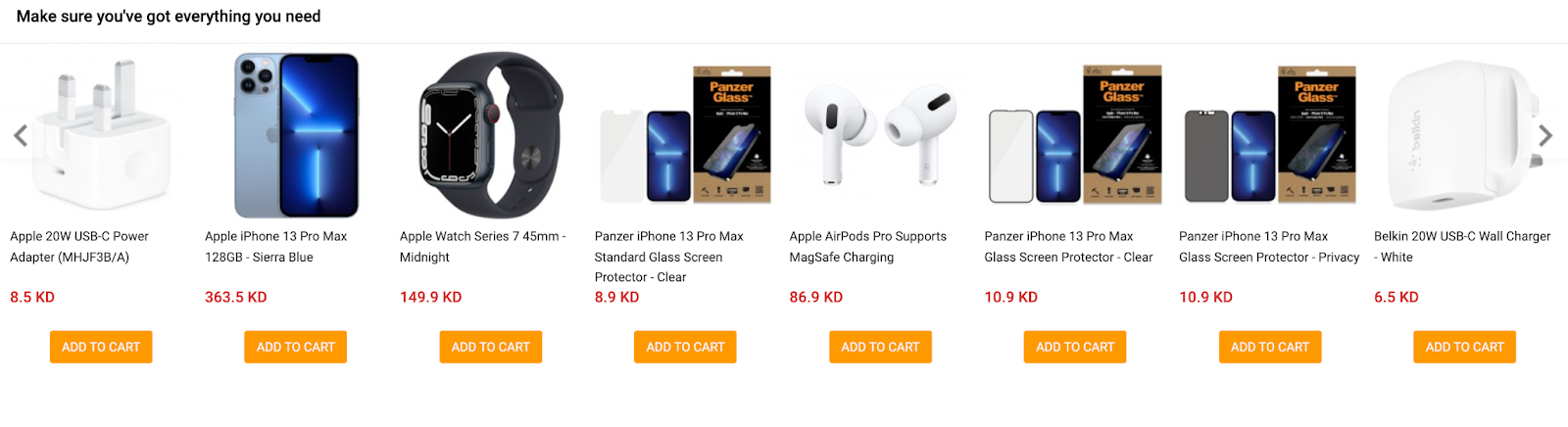This screenshot has height=427, width=1568.
Task: Add Panzer Standard Glass Screen Protector to cart
Action: point(685,347)
